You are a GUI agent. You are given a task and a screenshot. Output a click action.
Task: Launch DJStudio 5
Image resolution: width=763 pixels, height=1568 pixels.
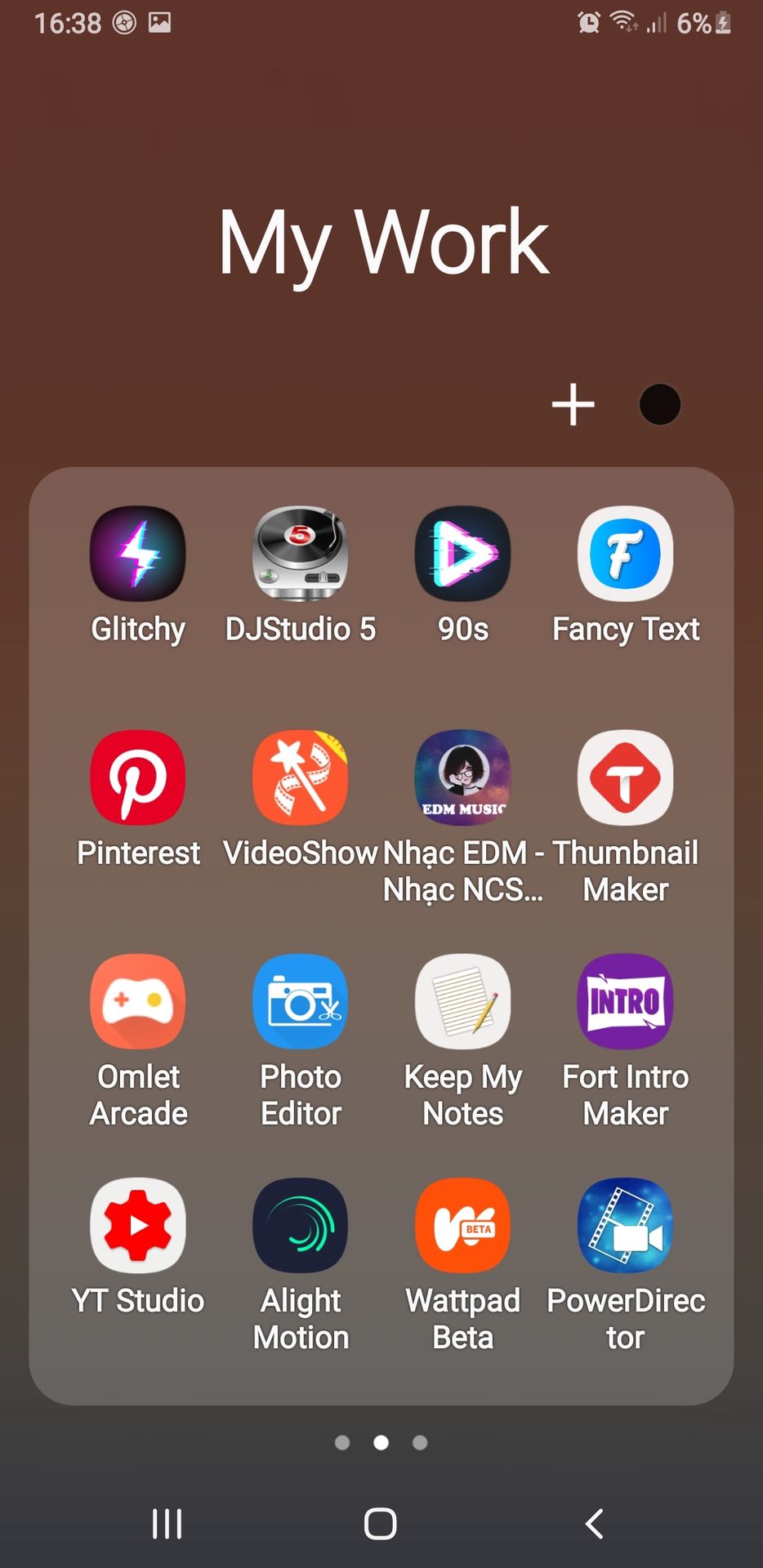(x=301, y=554)
